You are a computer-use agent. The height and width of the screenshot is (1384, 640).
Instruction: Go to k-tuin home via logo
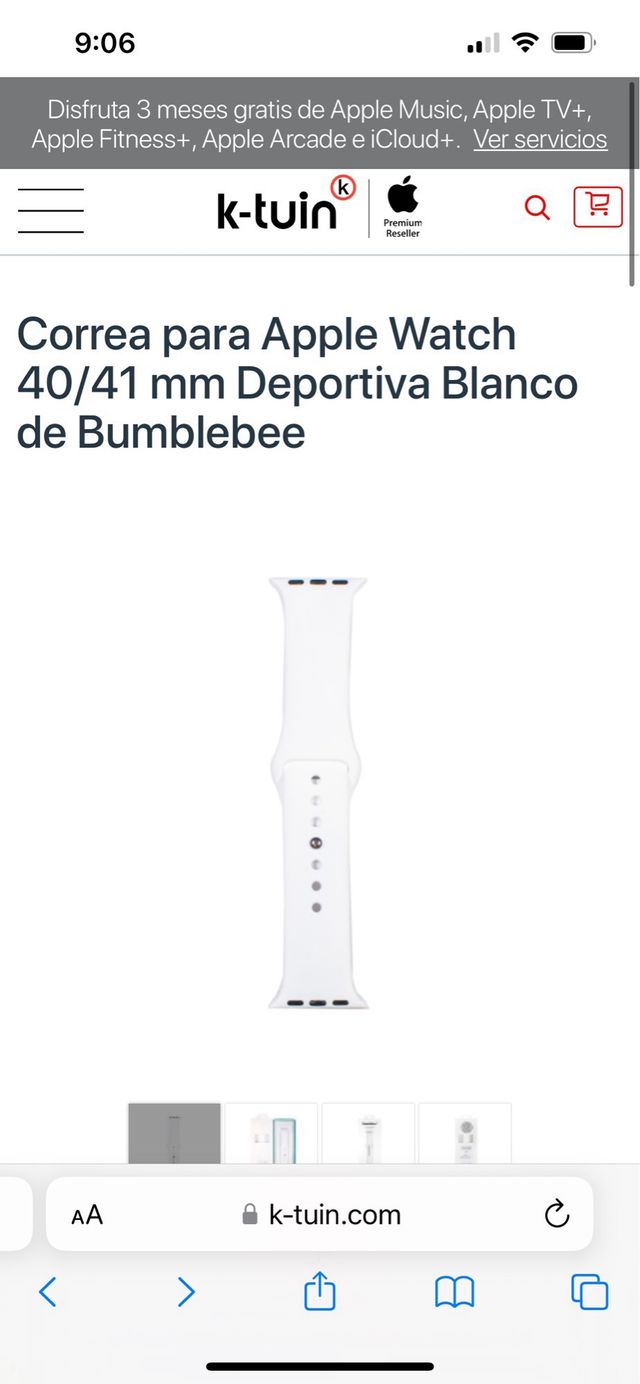286,206
